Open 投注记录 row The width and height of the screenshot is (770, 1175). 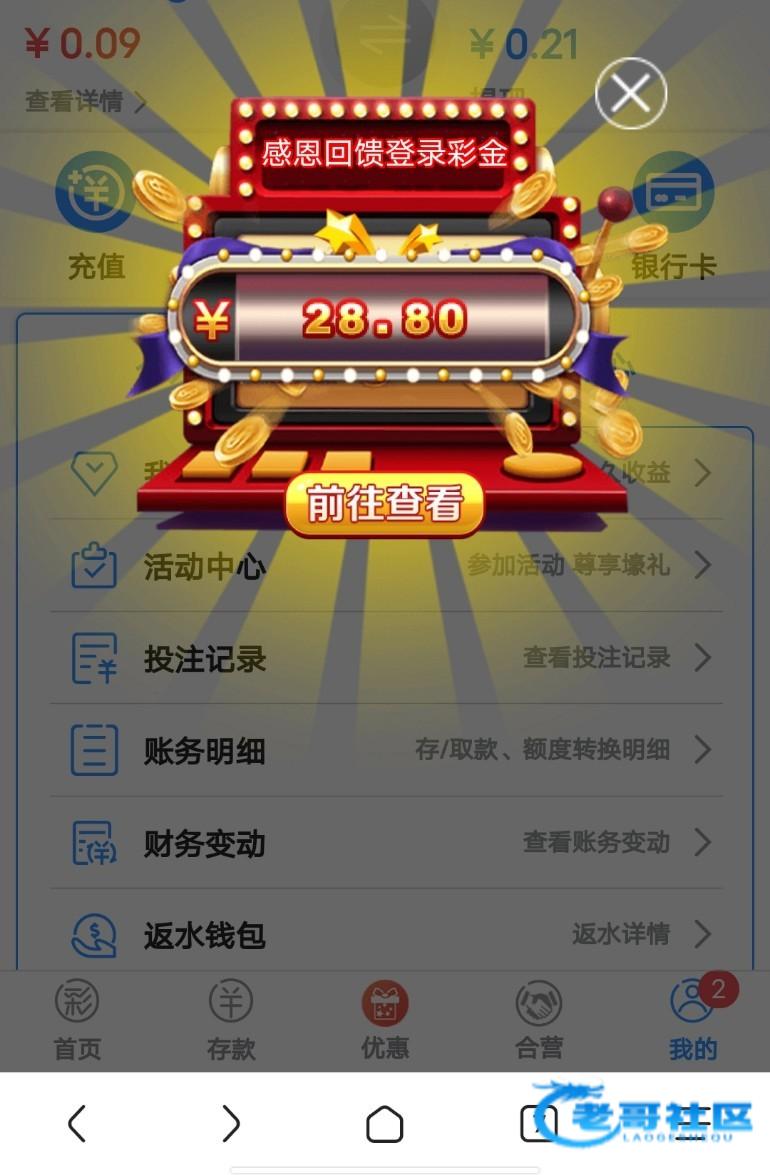coord(385,659)
